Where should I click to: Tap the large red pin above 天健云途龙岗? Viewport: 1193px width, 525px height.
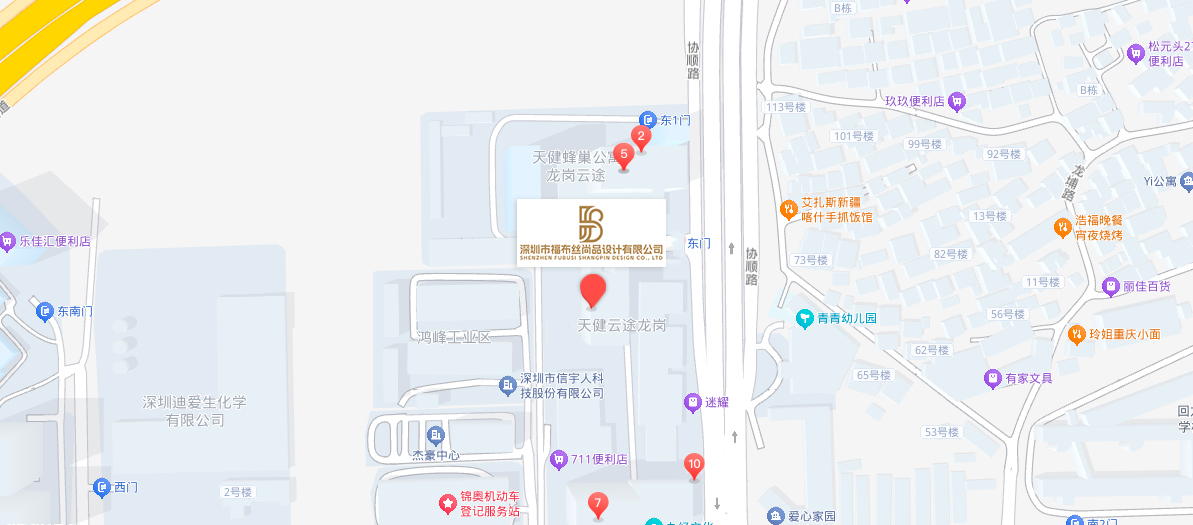tap(593, 290)
